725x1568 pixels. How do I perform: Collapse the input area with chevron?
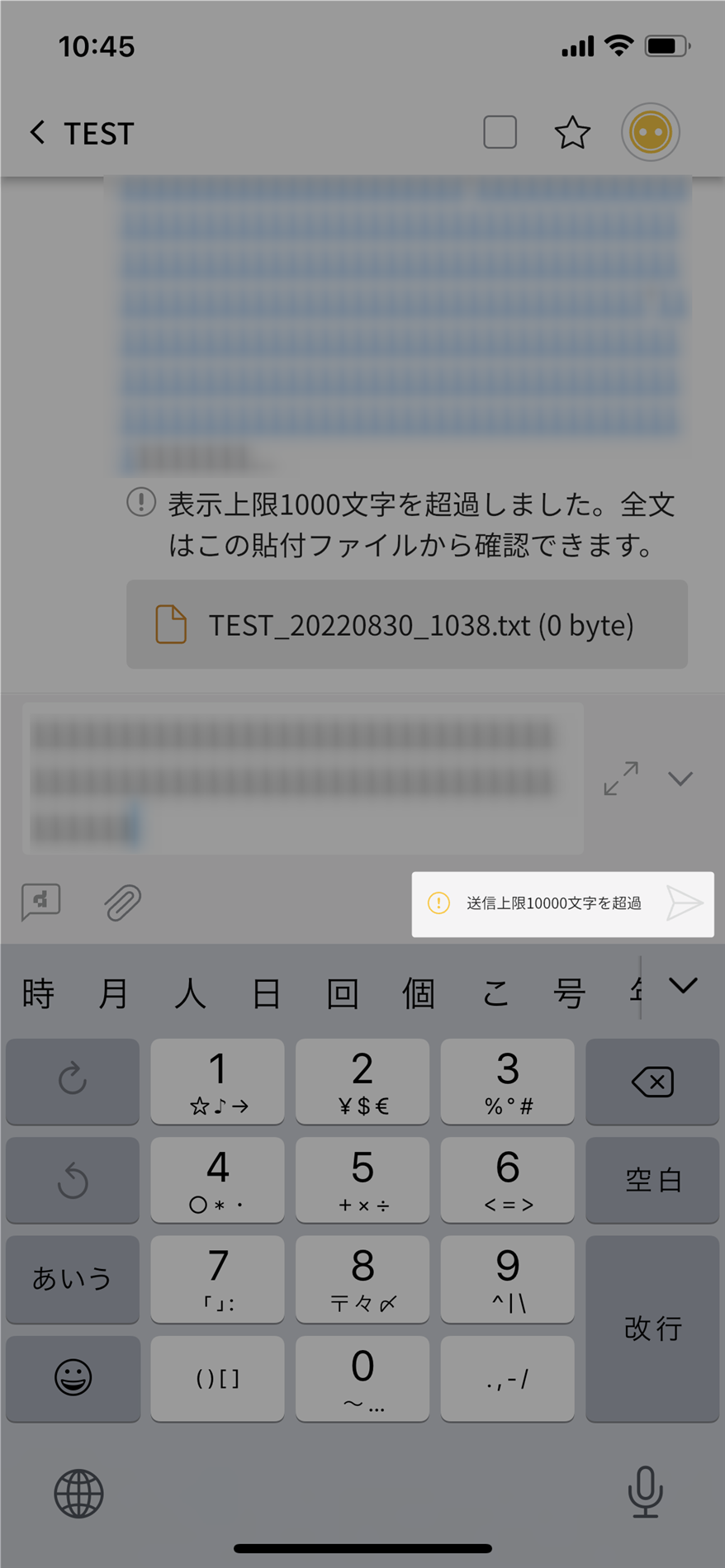tap(680, 779)
